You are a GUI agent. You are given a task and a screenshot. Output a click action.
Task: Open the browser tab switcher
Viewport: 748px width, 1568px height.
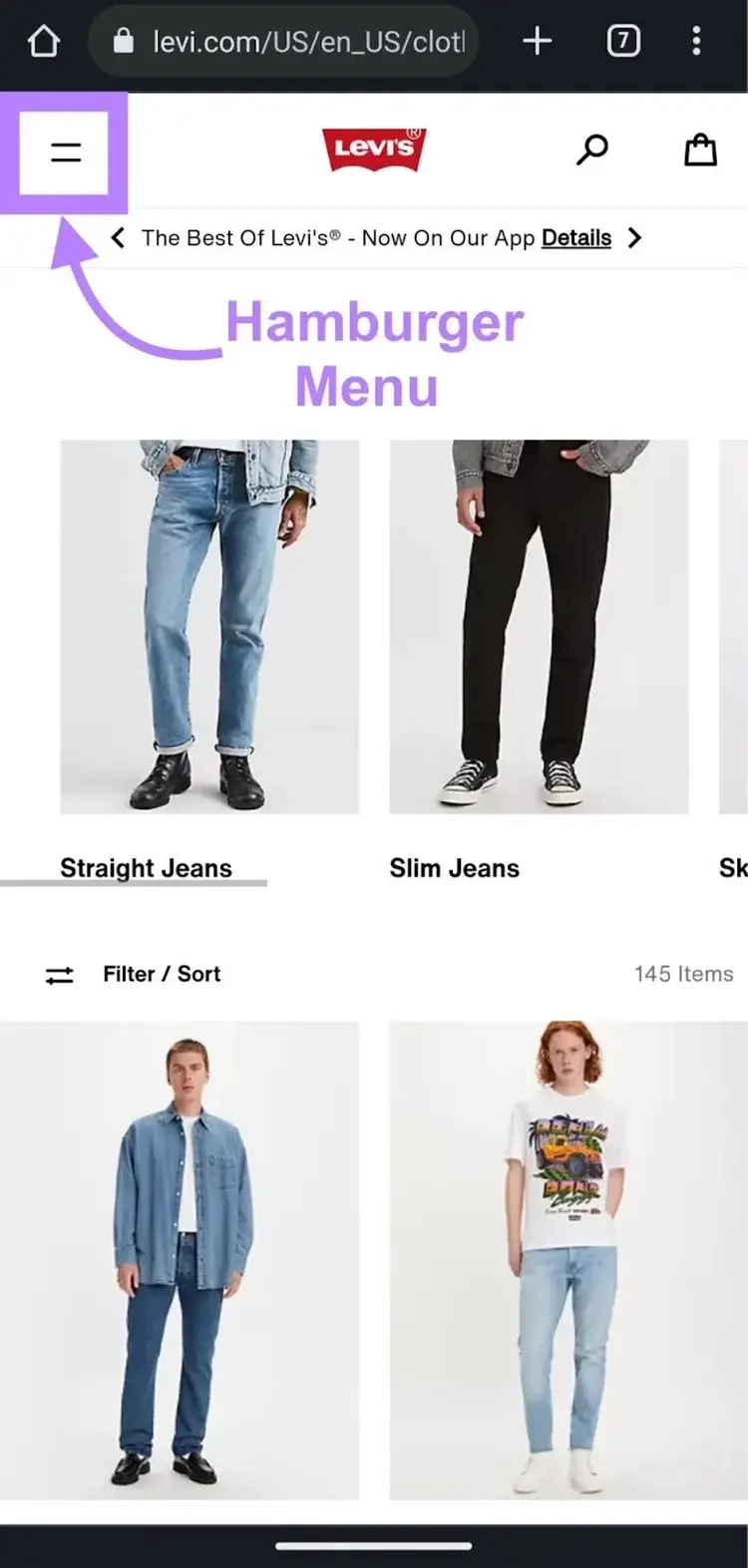click(x=623, y=41)
